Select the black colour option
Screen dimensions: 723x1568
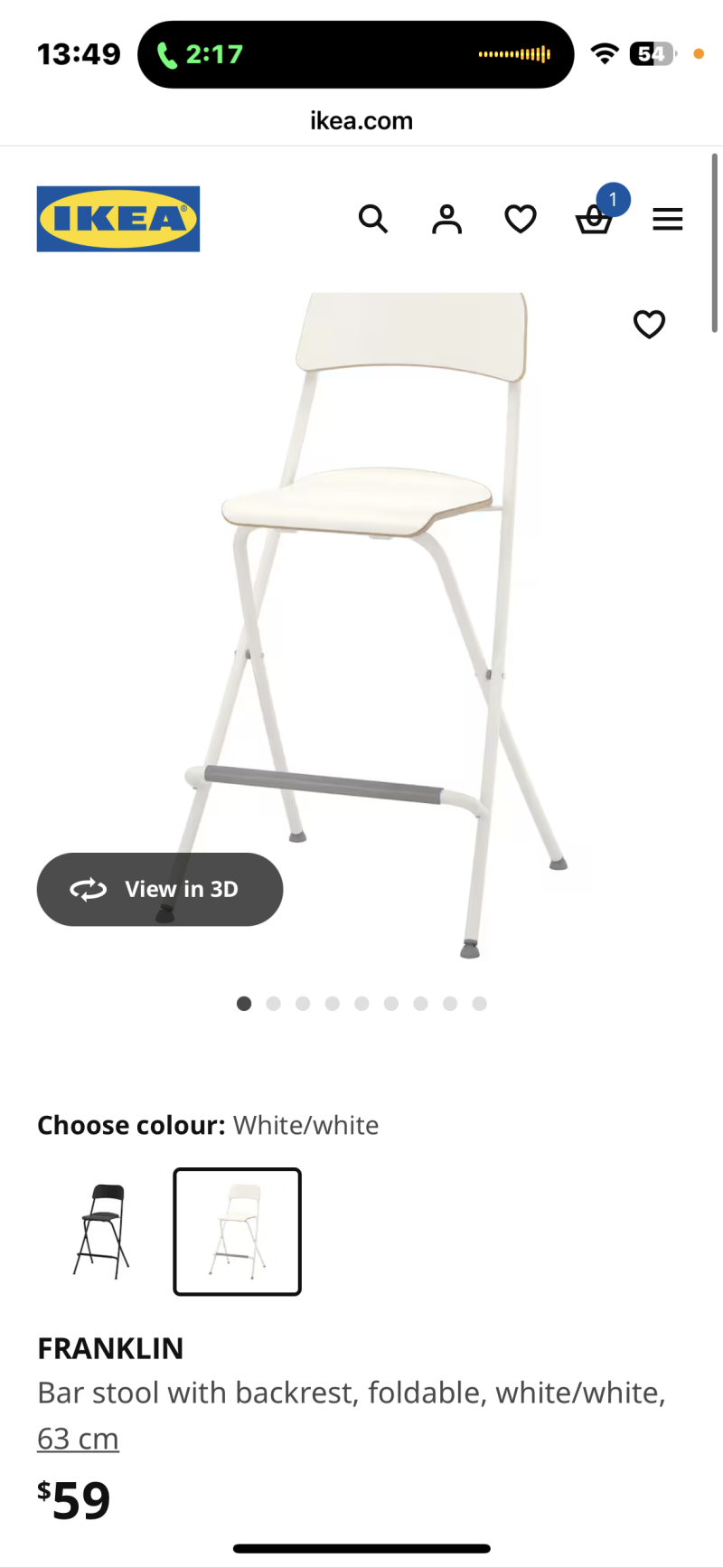click(101, 1232)
